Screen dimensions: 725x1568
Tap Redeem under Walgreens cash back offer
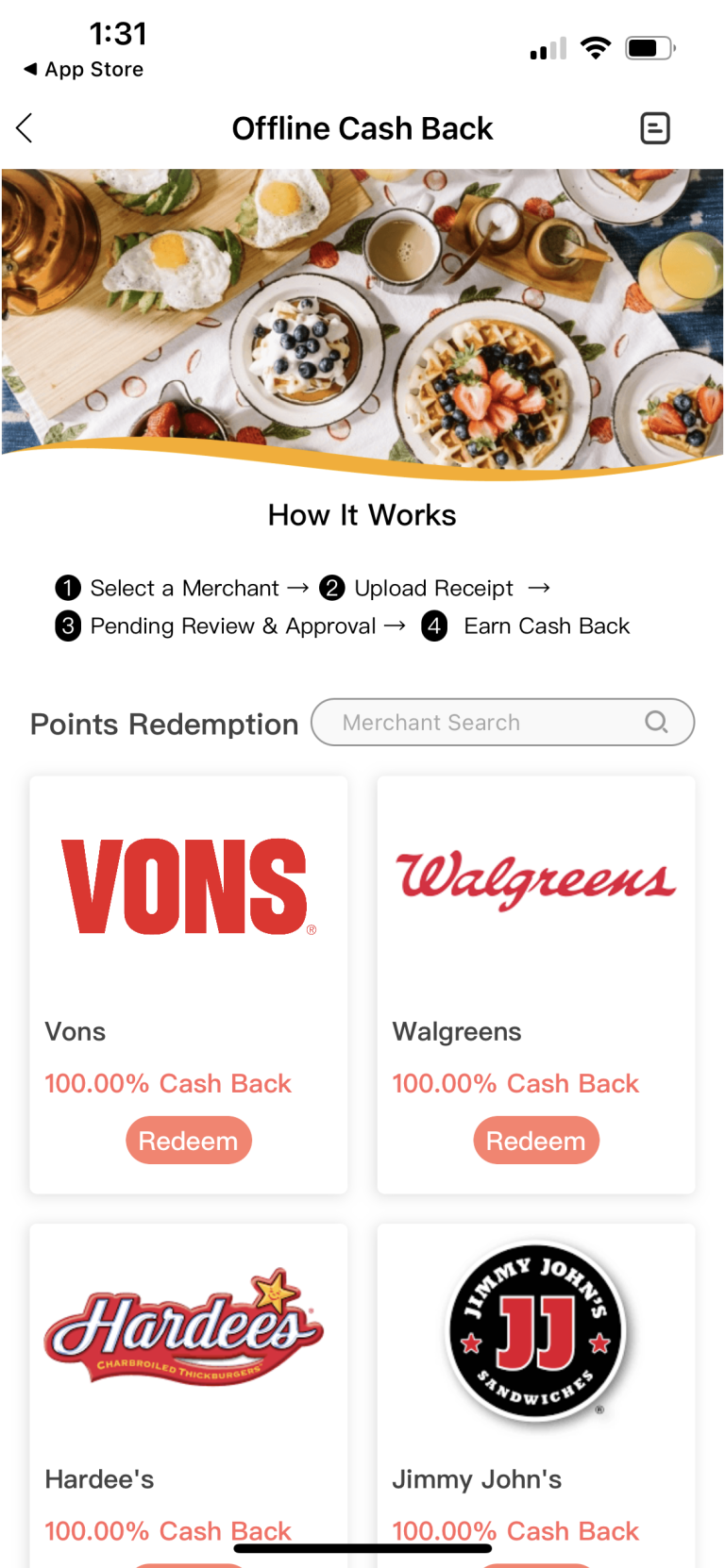[535, 1140]
